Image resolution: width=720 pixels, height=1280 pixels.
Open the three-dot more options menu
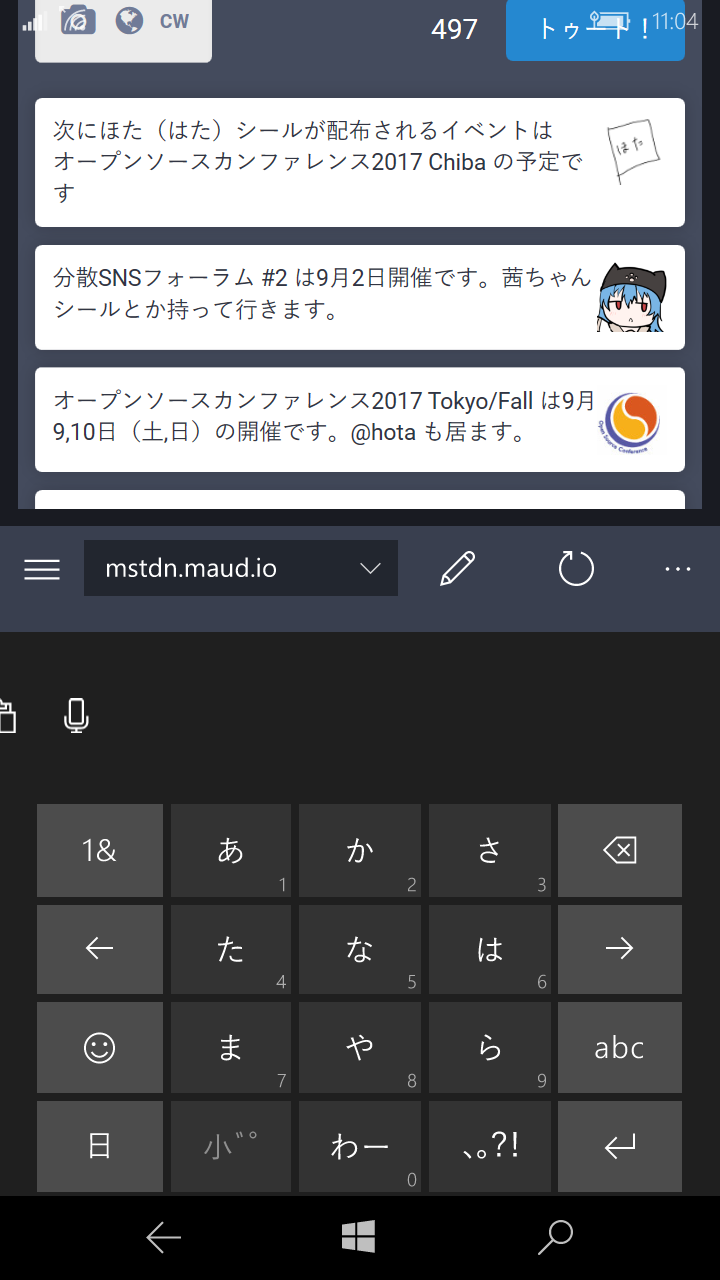678,569
